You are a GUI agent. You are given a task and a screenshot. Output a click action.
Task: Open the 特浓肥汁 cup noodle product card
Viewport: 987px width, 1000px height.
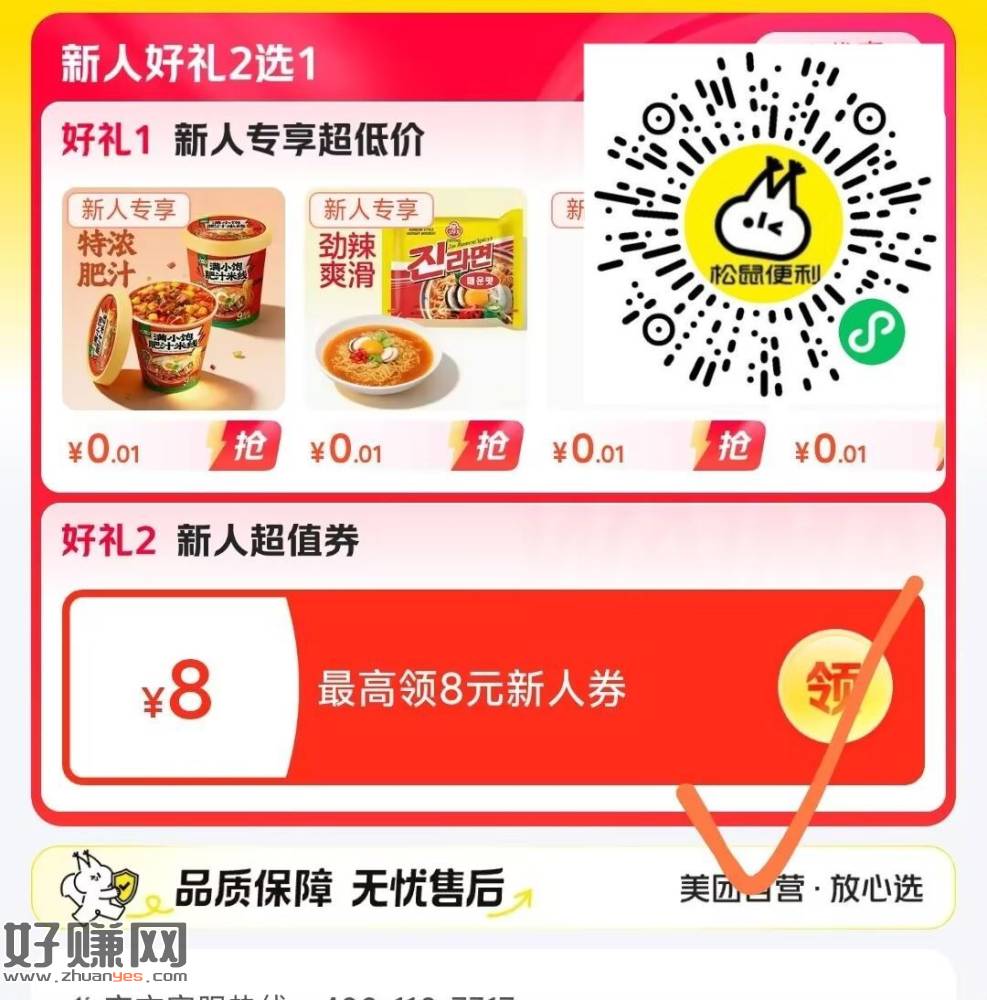[173, 300]
